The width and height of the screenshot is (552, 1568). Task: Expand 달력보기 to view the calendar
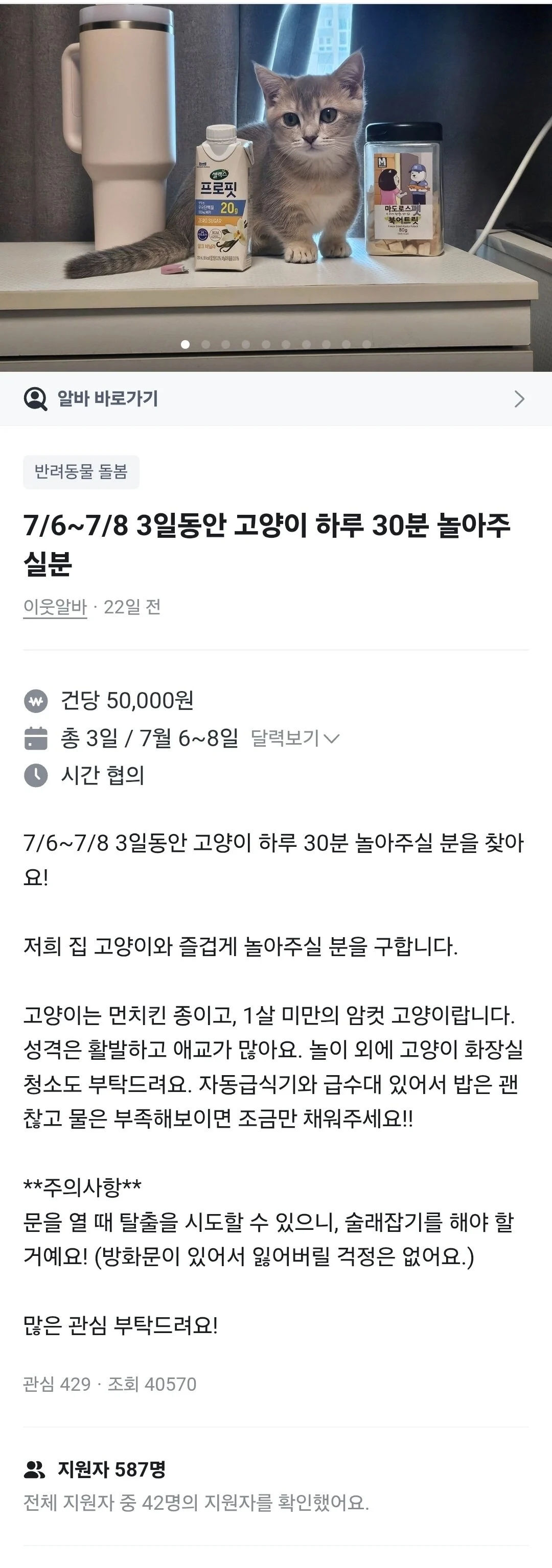tap(295, 738)
